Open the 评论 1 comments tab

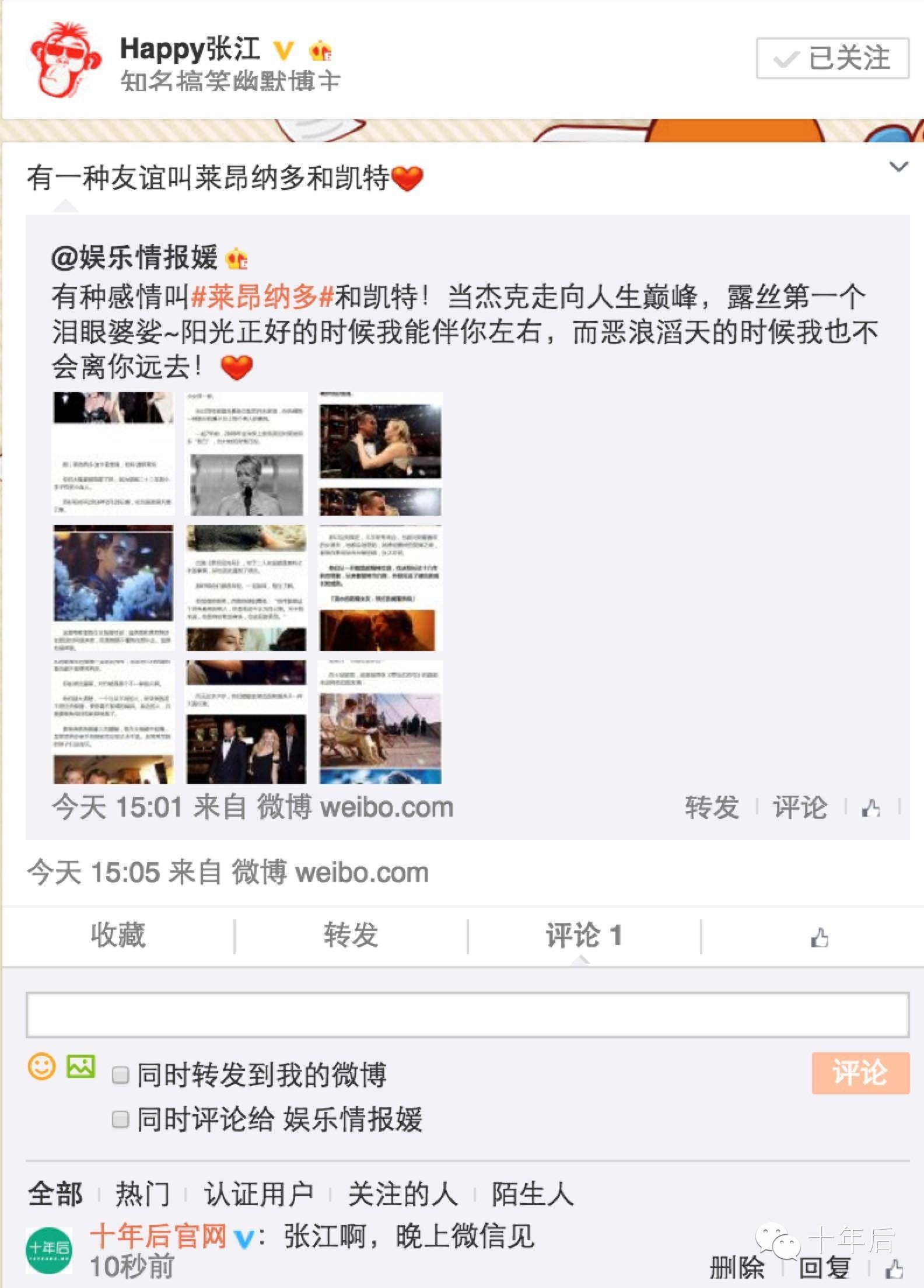click(584, 936)
